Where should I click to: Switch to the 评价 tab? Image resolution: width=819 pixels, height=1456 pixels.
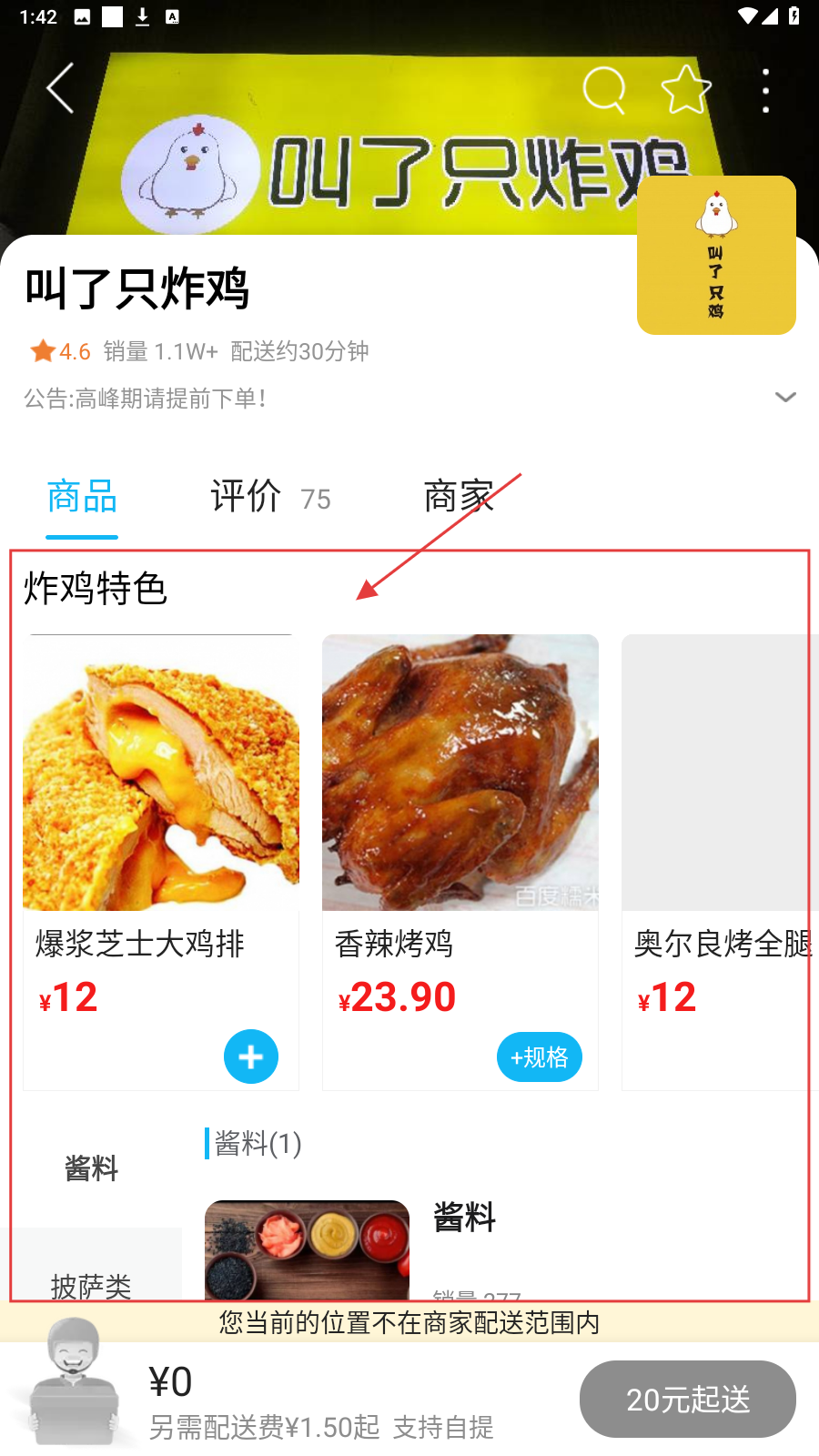point(269,498)
